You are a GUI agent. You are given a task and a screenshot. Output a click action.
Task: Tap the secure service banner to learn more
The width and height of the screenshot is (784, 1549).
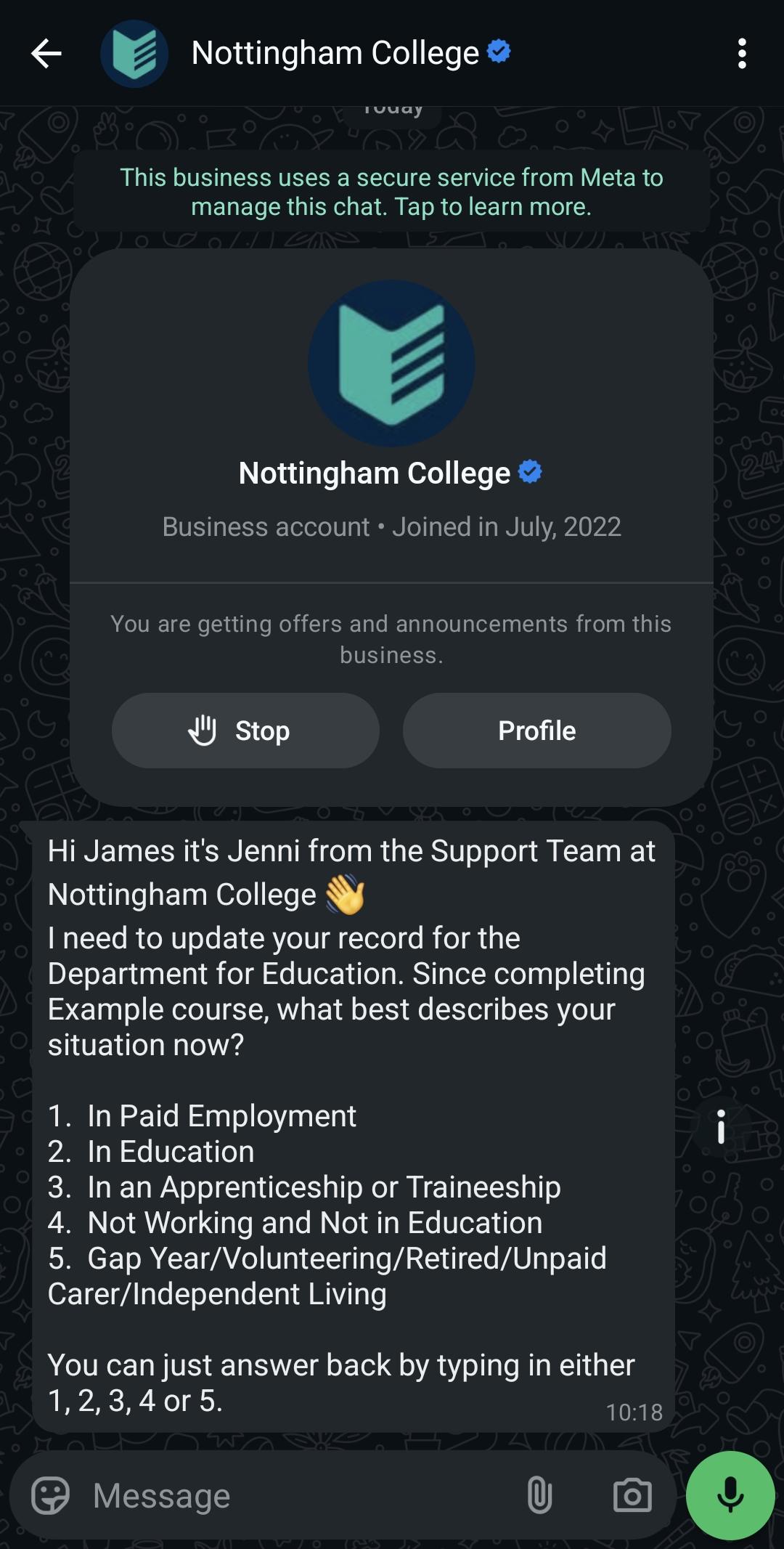392,192
